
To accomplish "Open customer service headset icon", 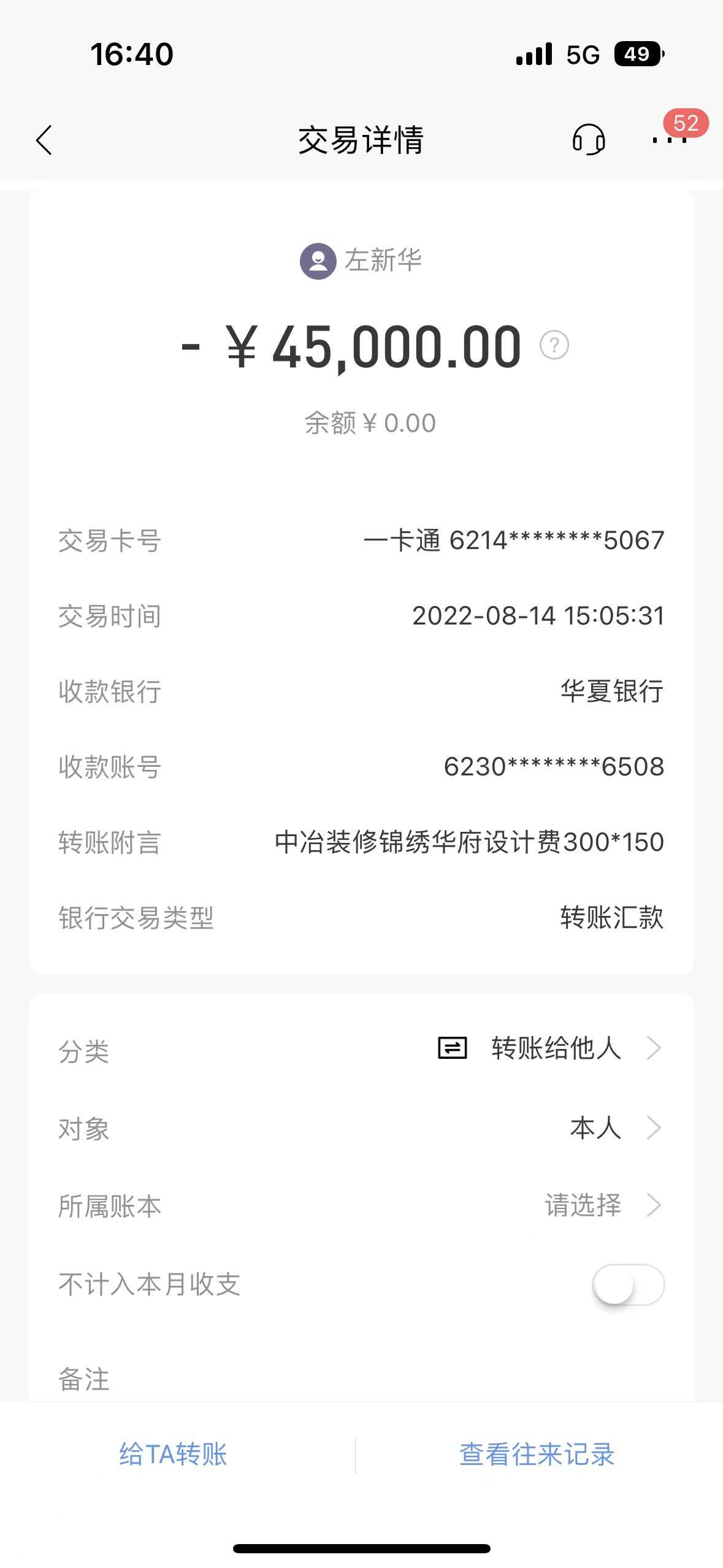I will 589,140.
